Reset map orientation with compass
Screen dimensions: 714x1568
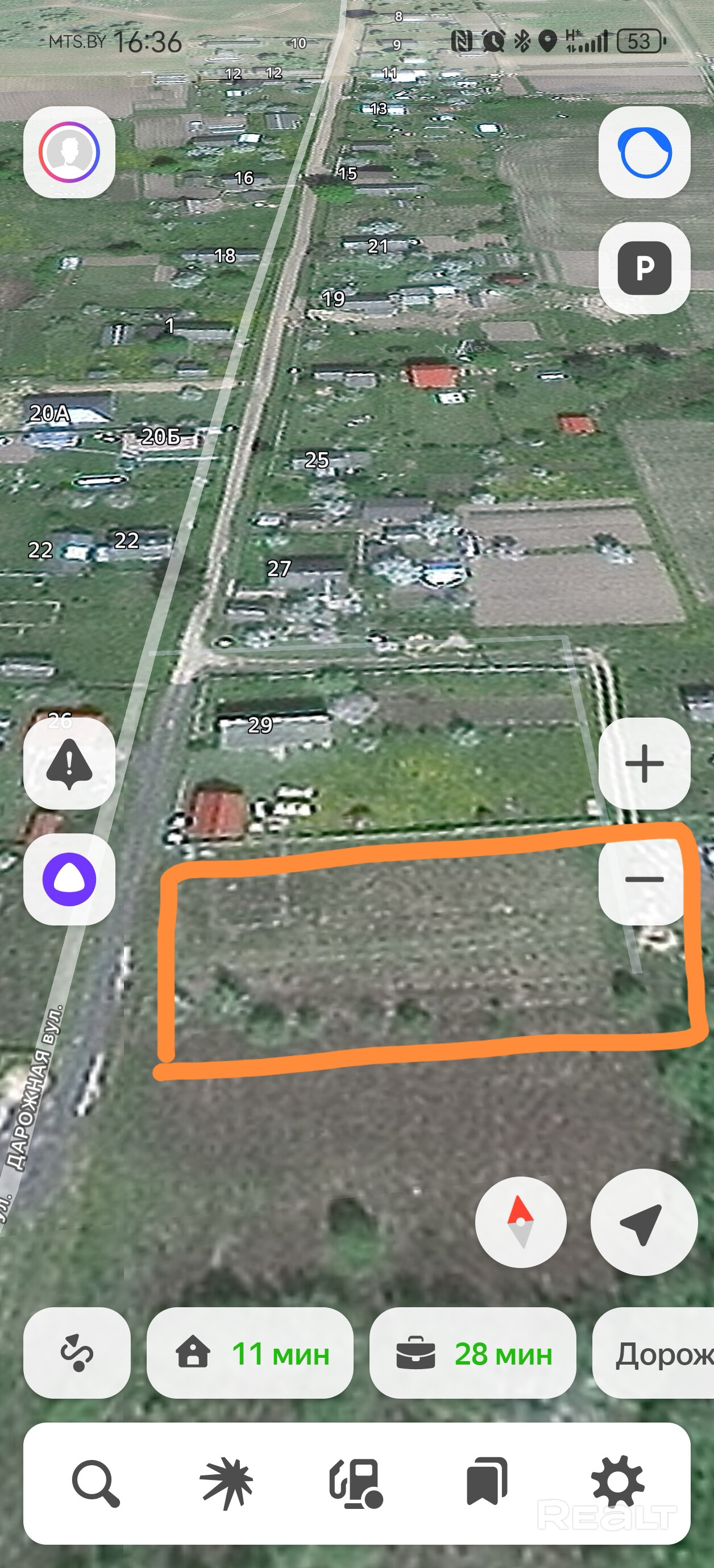[520, 1221]
